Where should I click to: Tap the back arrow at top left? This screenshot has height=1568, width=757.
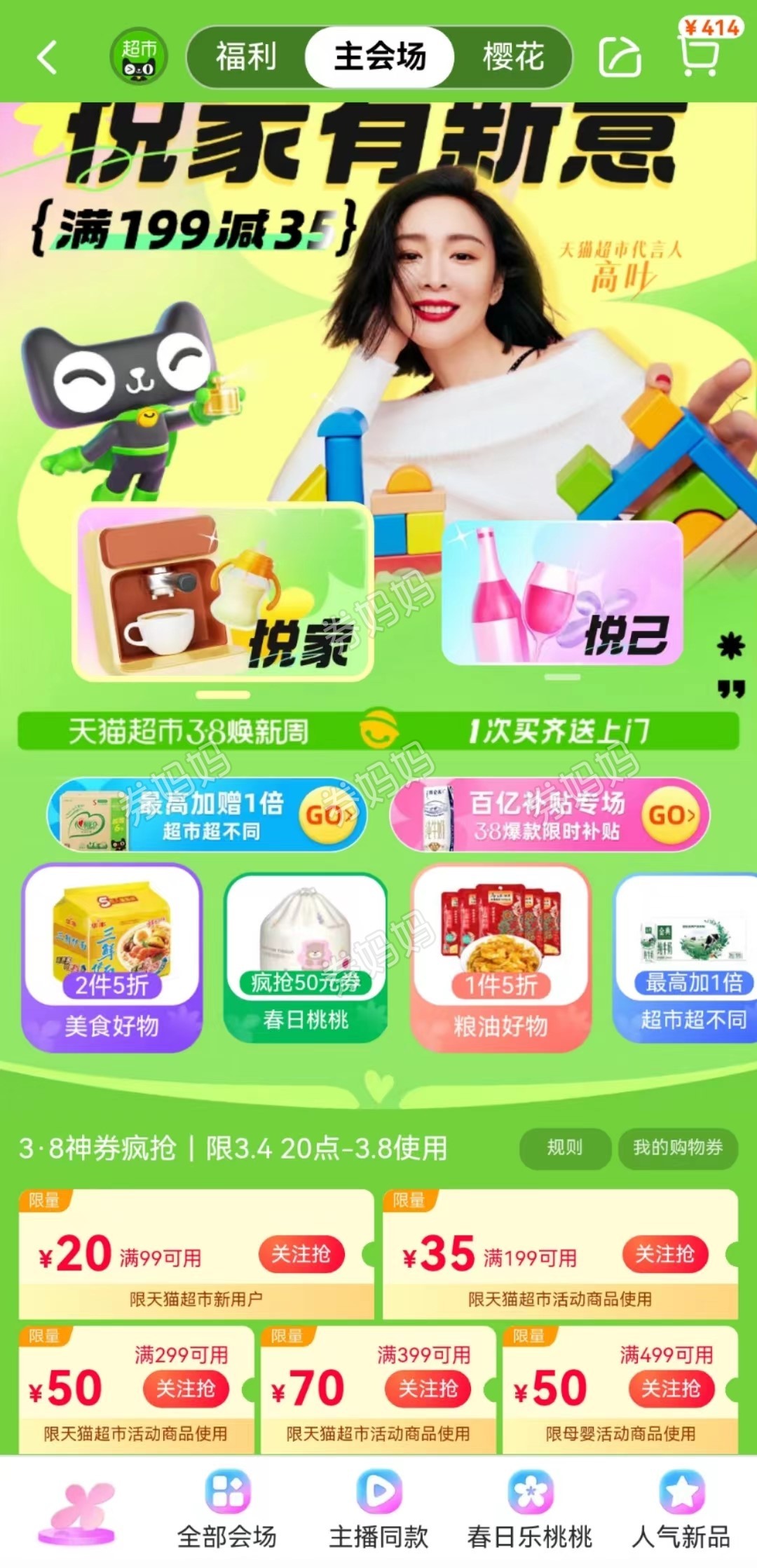click(x=46, y=59)
